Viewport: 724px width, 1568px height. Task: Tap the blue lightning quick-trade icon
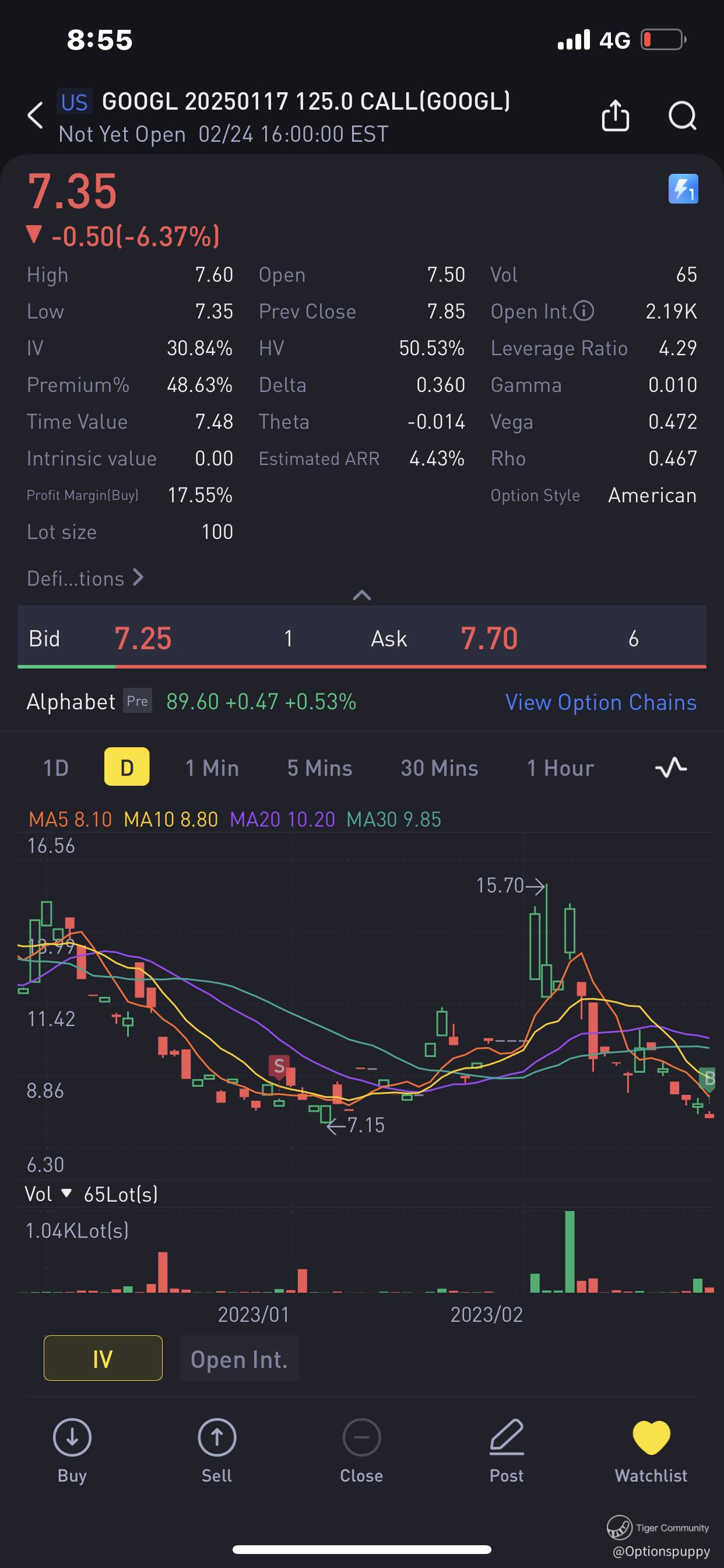point(683,188)
